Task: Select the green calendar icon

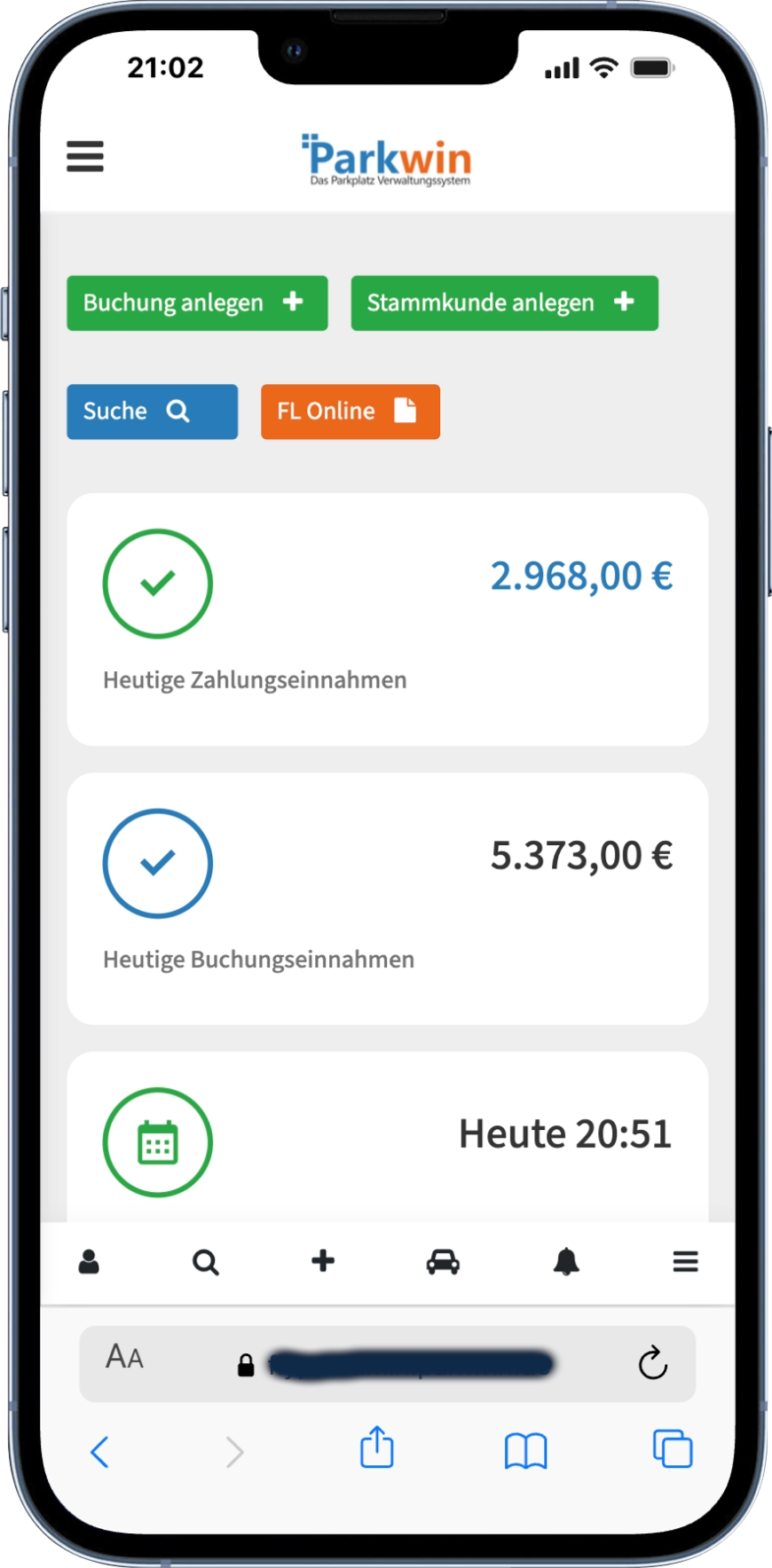Action: click(x=158, y=1142)
